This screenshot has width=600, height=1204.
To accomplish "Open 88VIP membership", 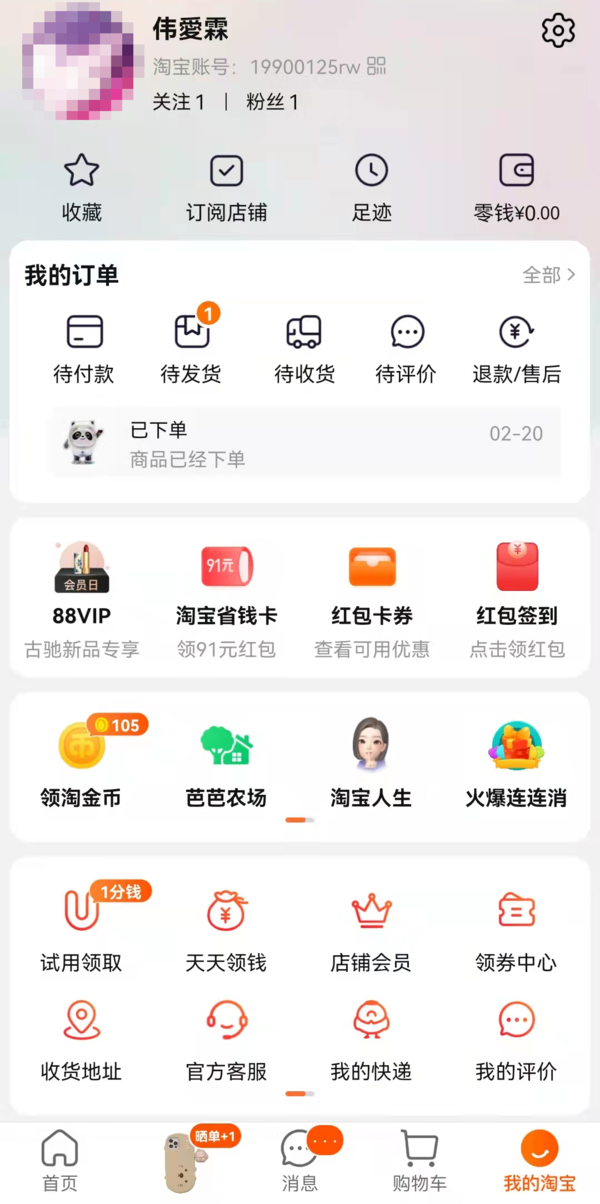I will [82, 599].
